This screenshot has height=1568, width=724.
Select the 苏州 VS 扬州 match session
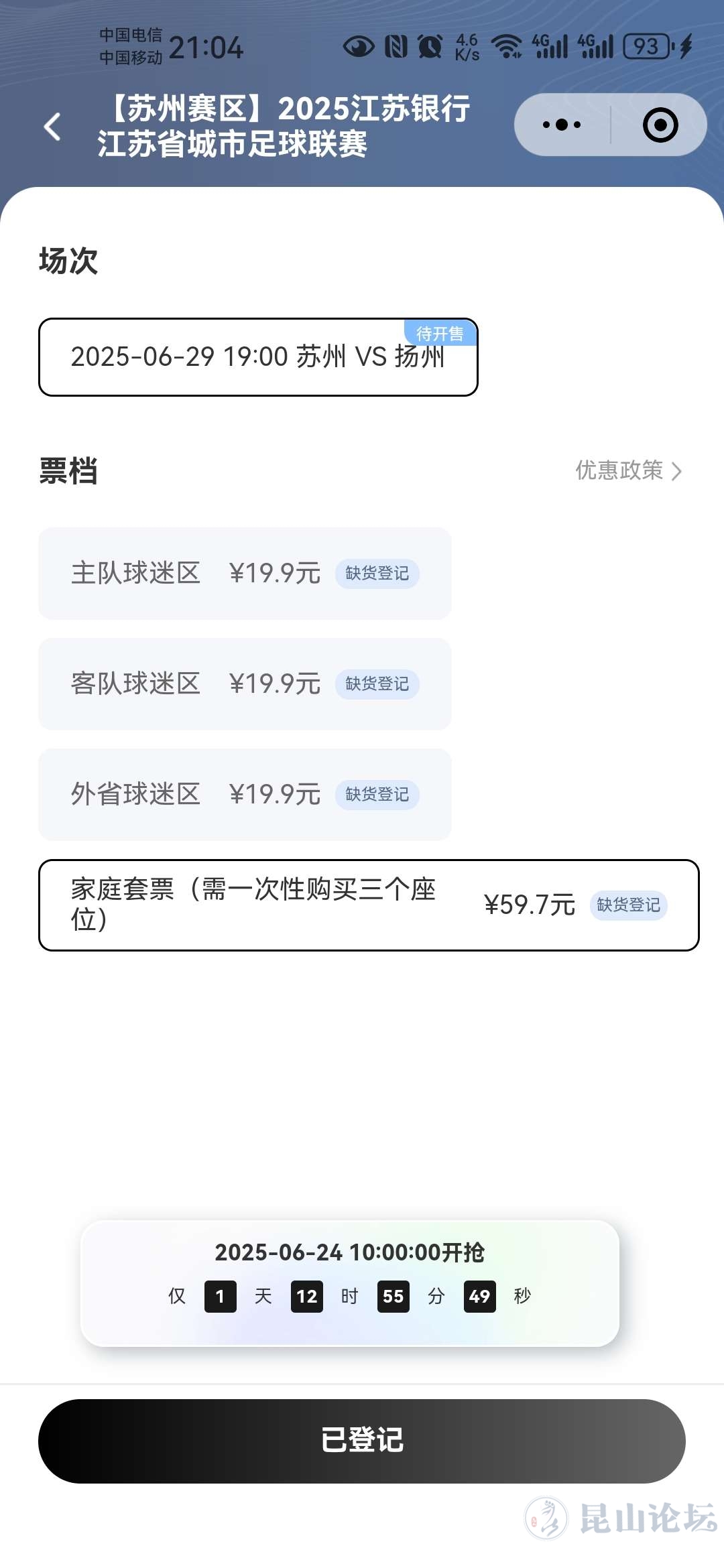[258, 357]
